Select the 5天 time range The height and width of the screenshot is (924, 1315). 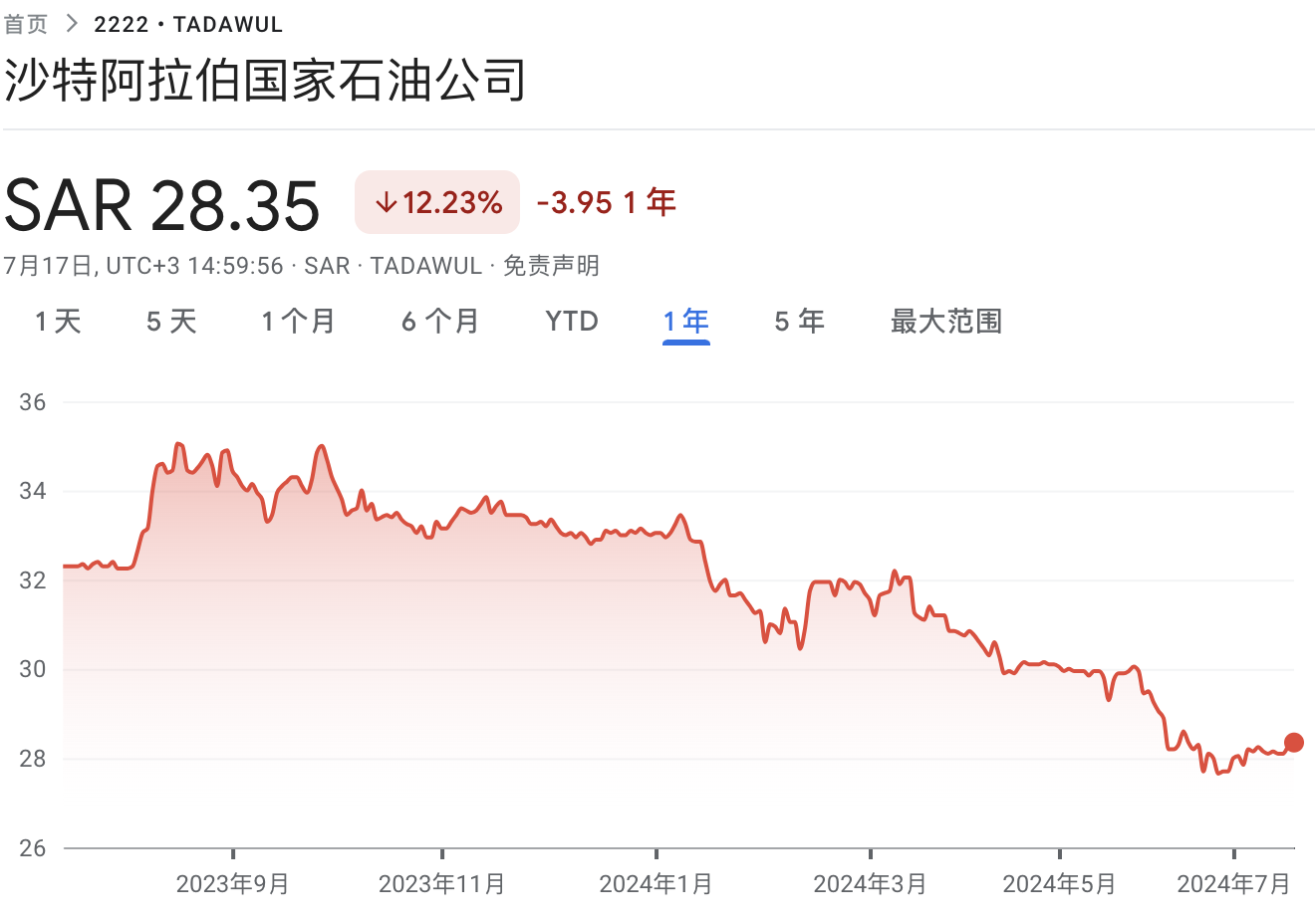[171, 322]
